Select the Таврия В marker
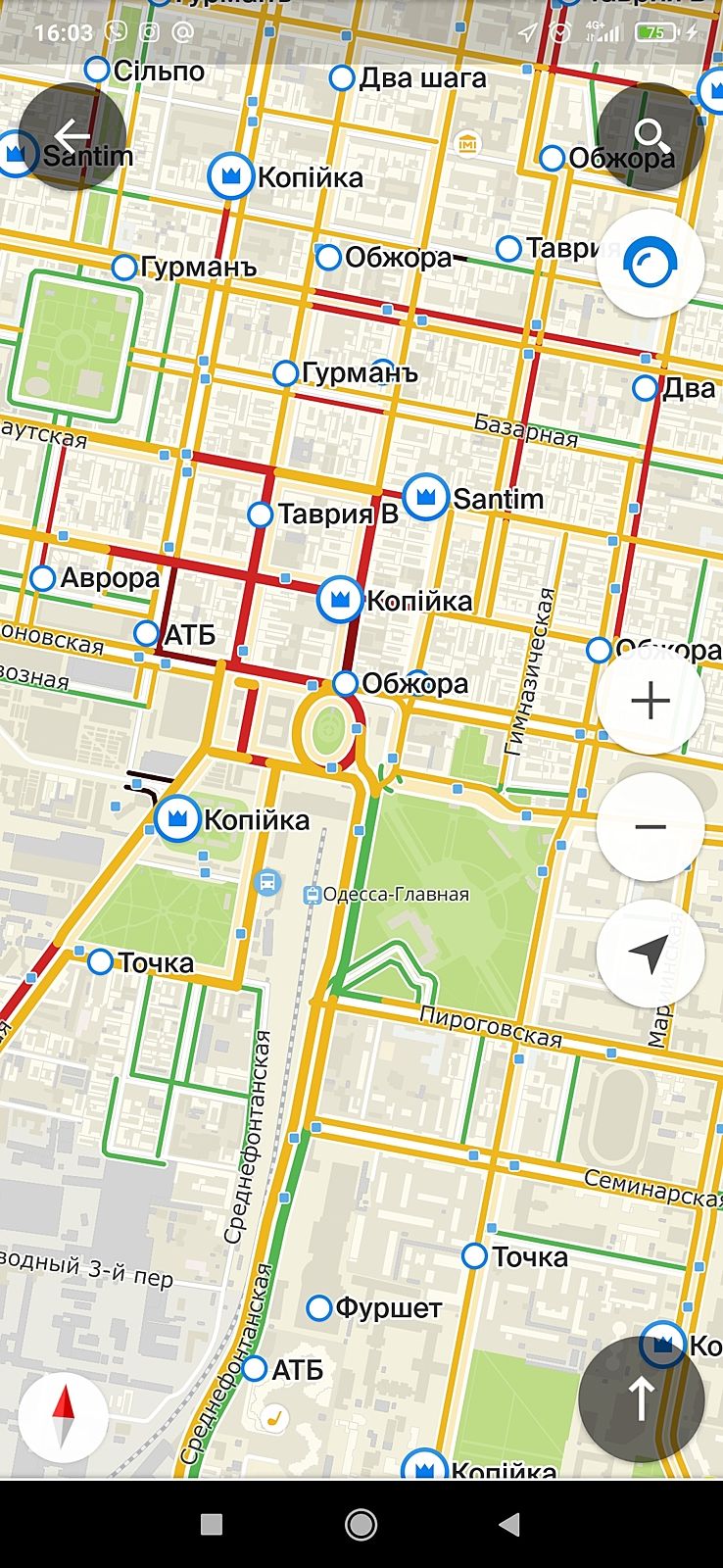The image size is (723, 1568). coord(261,514)
